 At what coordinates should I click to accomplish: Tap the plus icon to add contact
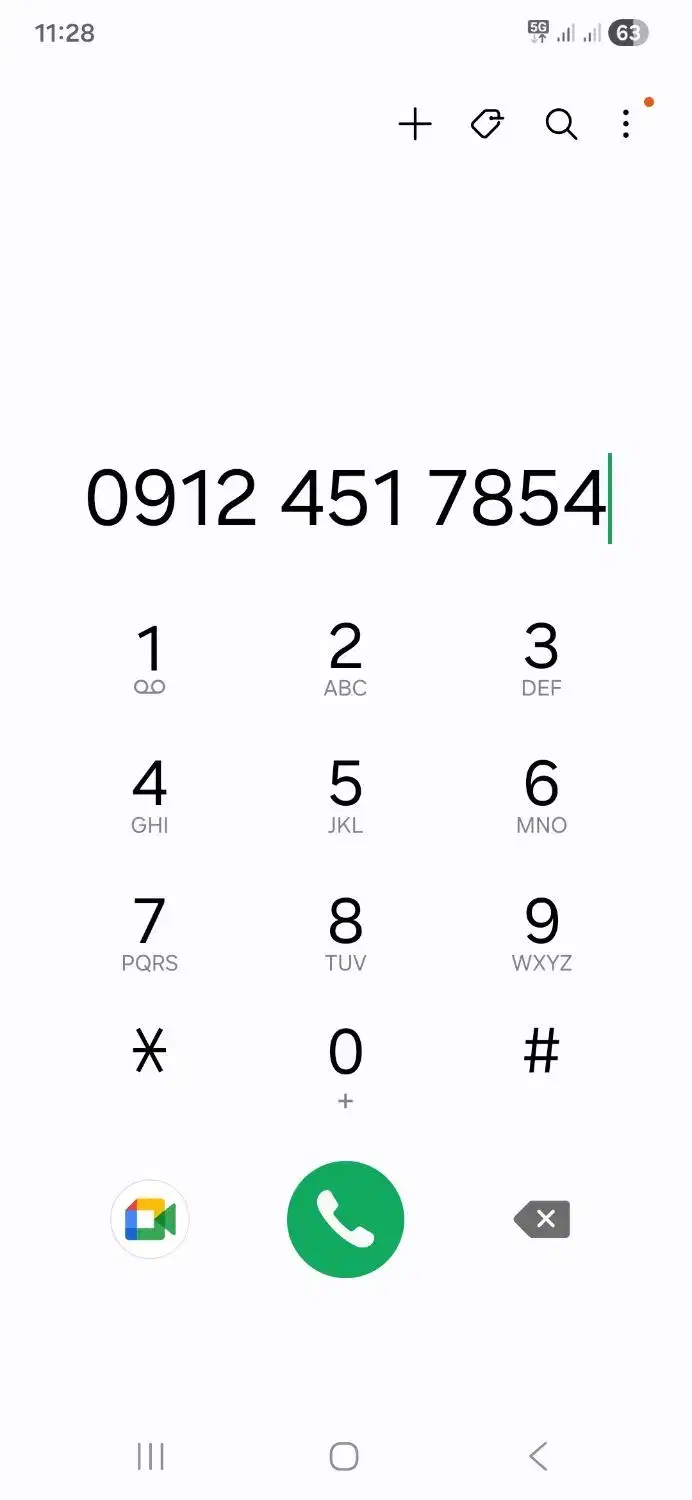tap(415, 125)
